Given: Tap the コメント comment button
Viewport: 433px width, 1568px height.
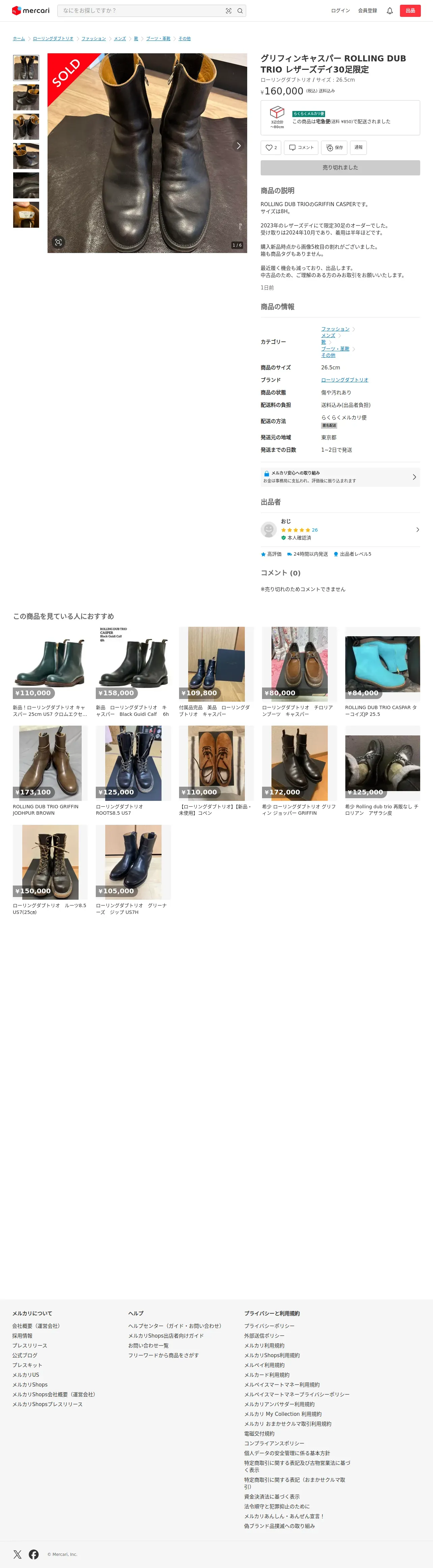Looking at the screenshot, I should point(301,147).
